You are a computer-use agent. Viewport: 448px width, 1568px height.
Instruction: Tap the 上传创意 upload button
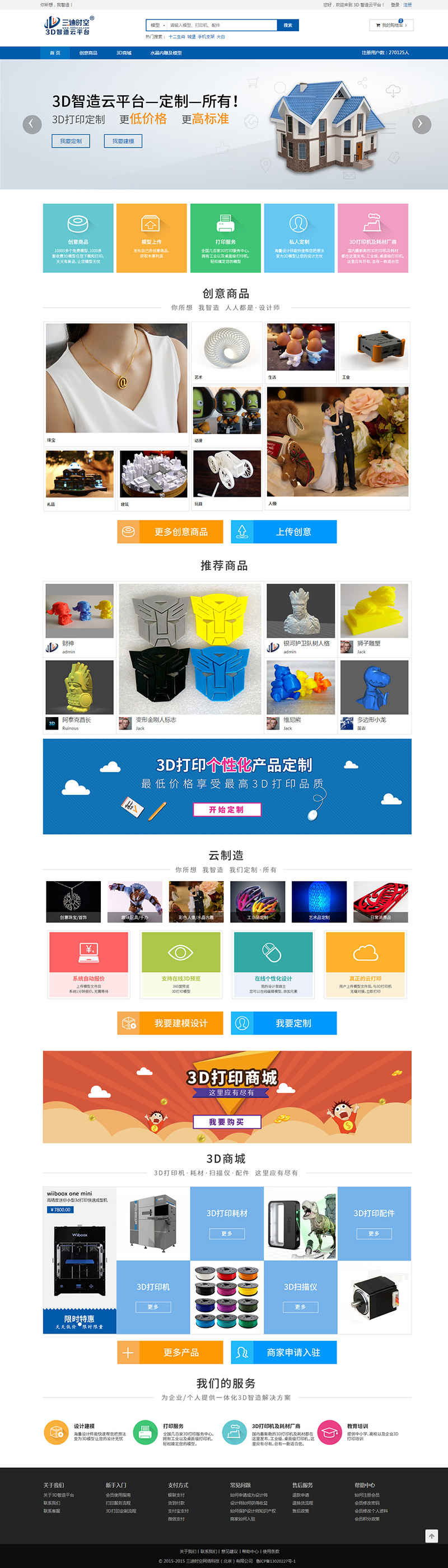pos(283,531)
